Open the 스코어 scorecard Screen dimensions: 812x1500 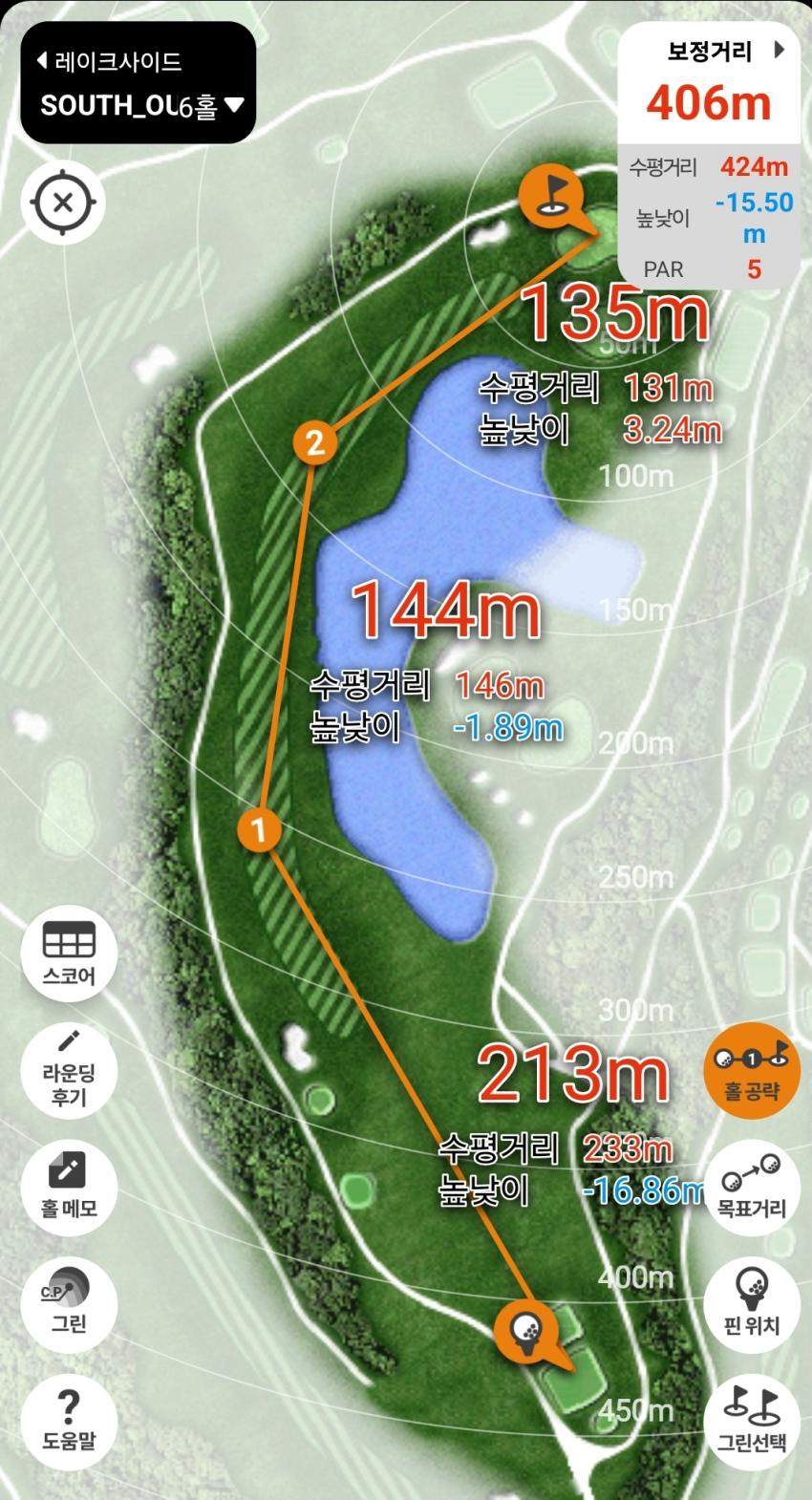(69, 954)
